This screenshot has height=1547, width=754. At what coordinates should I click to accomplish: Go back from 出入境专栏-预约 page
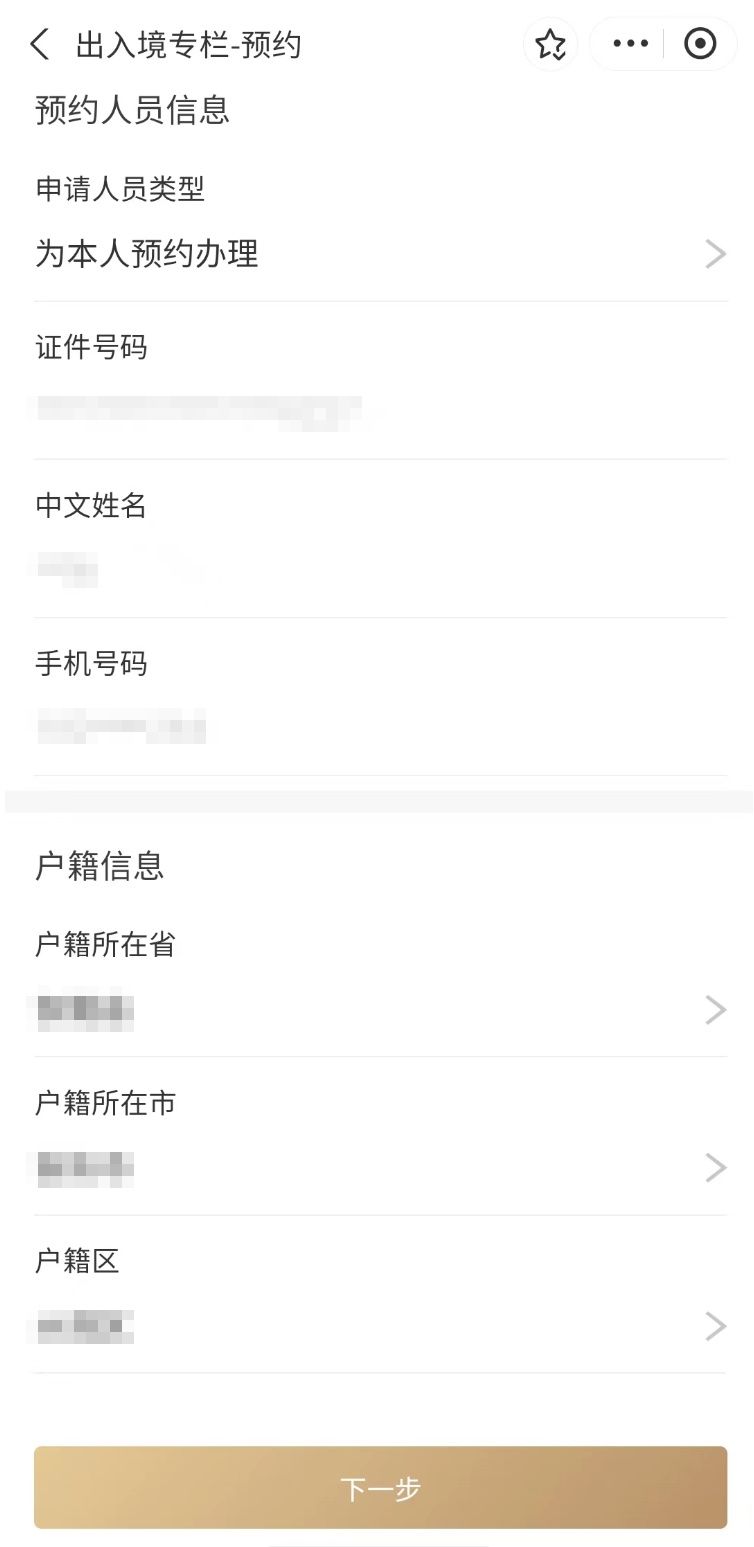coord(40,45)
